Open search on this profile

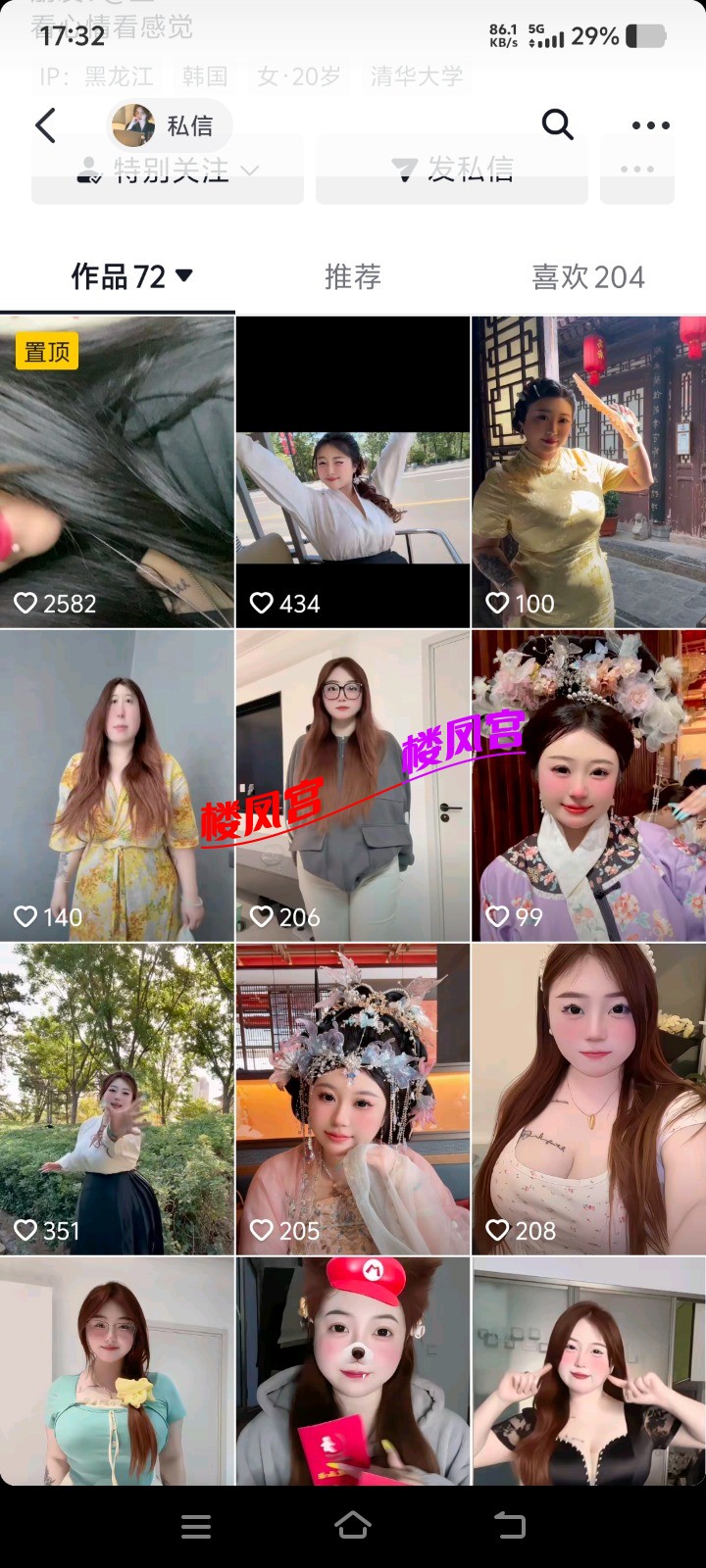click(x=557, y=124)
